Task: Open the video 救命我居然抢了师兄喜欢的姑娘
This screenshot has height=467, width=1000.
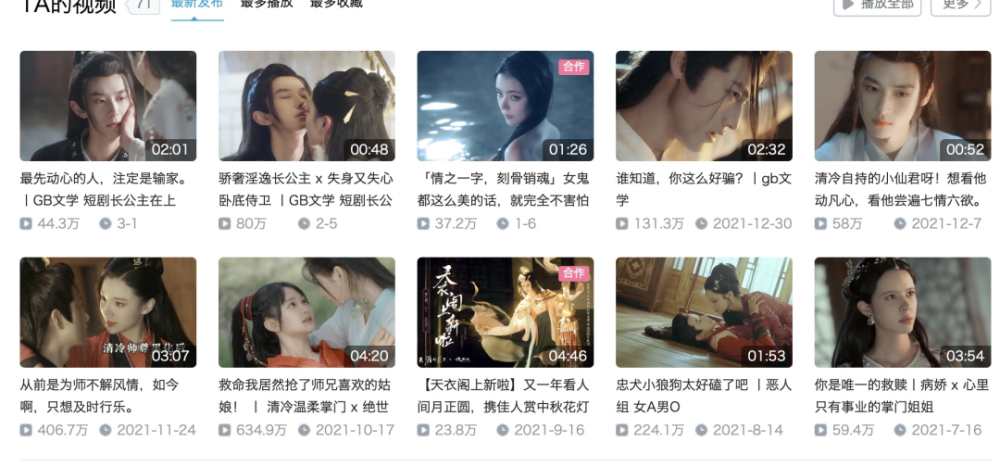Action: [x=307, y=313]
